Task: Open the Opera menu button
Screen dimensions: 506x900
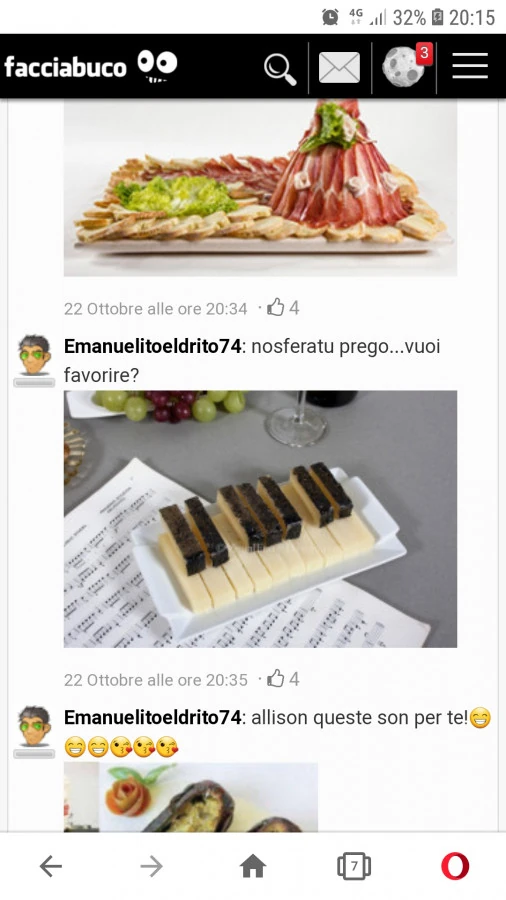Action: [x=455, y=866]
